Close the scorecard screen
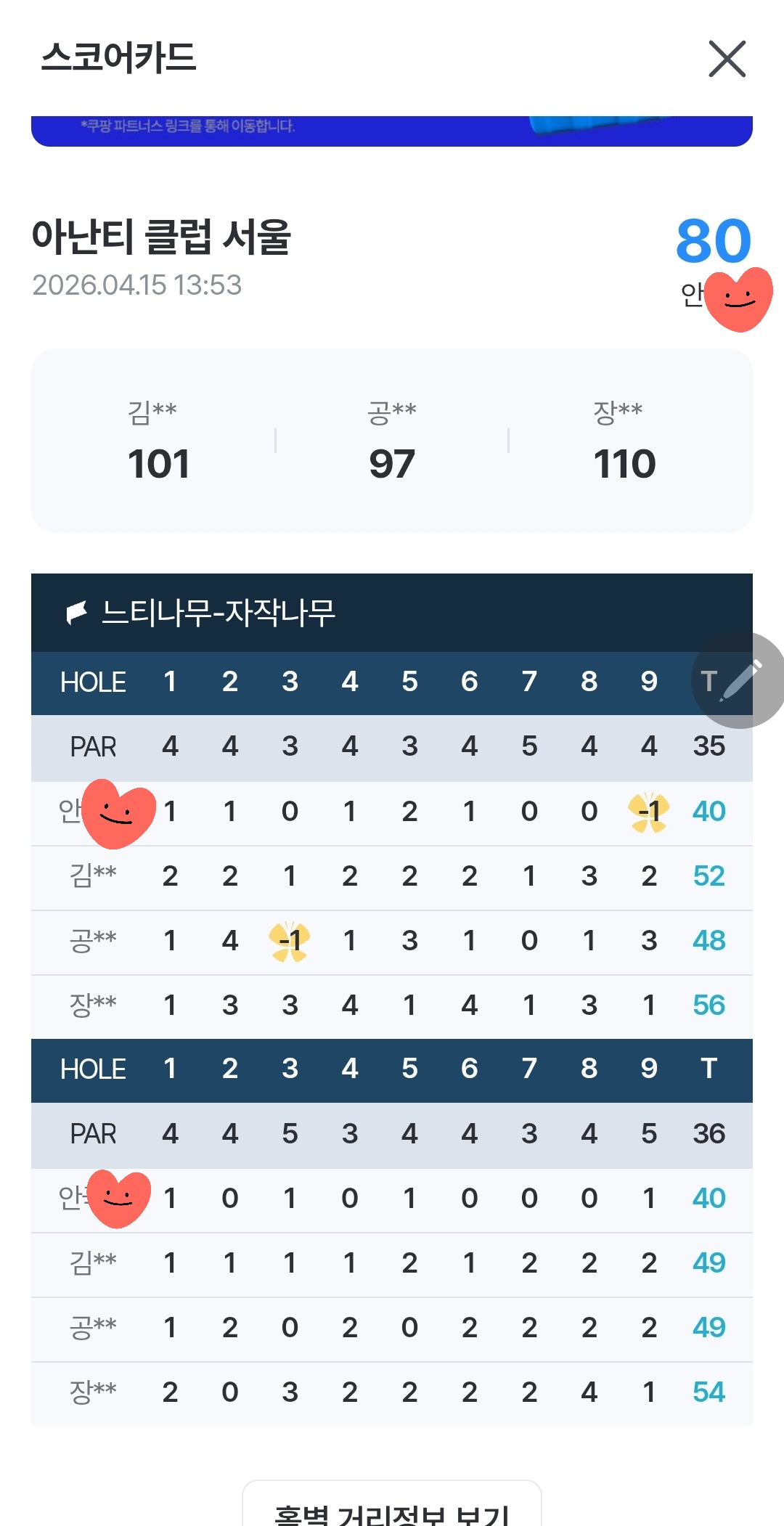Image resolution: width=784 pixels, height=1526 pixels. click(727, 59)
